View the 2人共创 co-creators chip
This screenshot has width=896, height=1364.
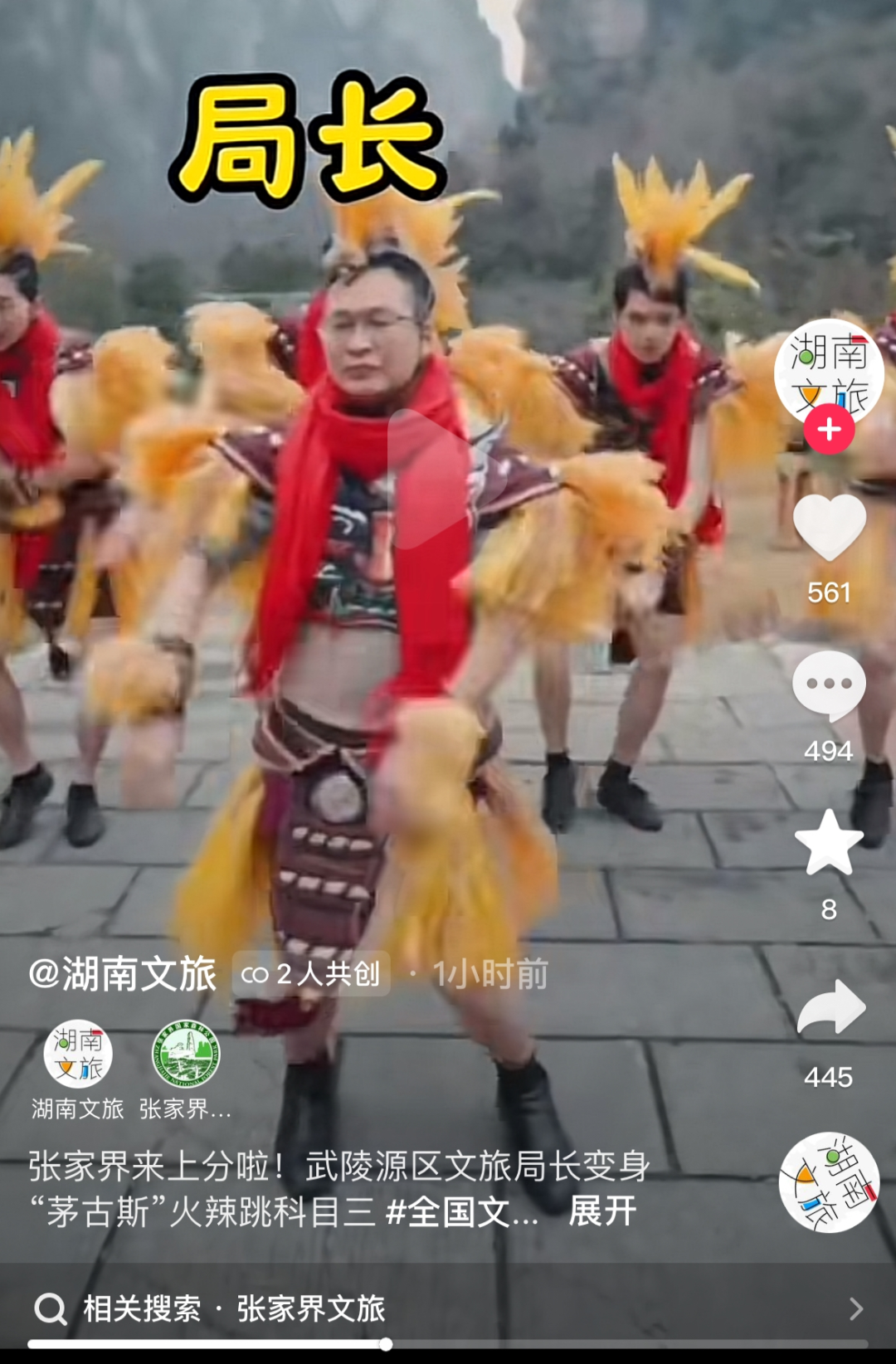coord(311,973)
